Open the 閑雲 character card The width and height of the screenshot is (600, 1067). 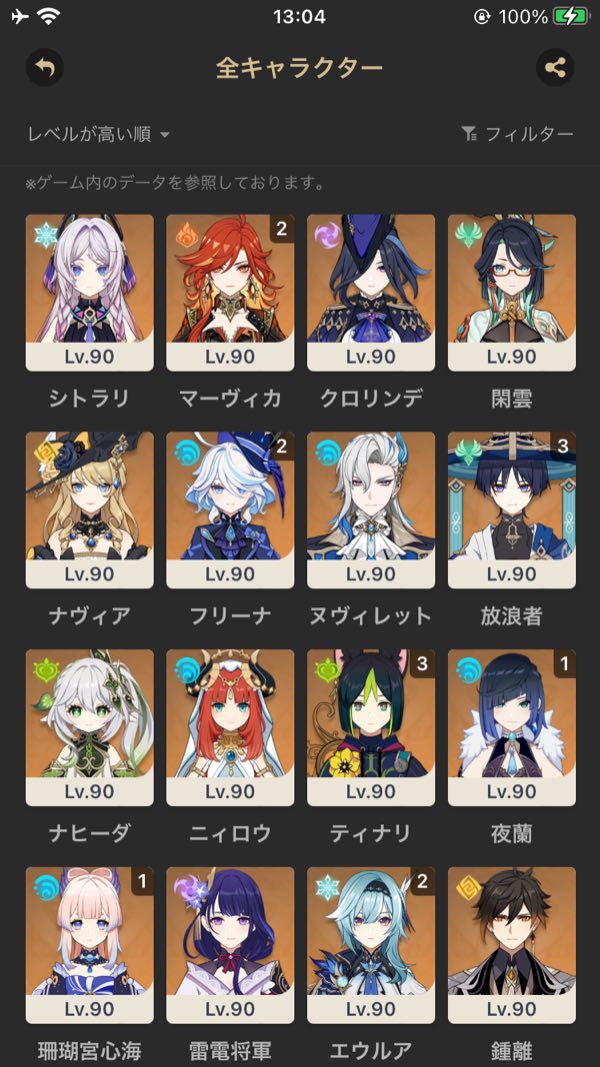coord(512,292)
